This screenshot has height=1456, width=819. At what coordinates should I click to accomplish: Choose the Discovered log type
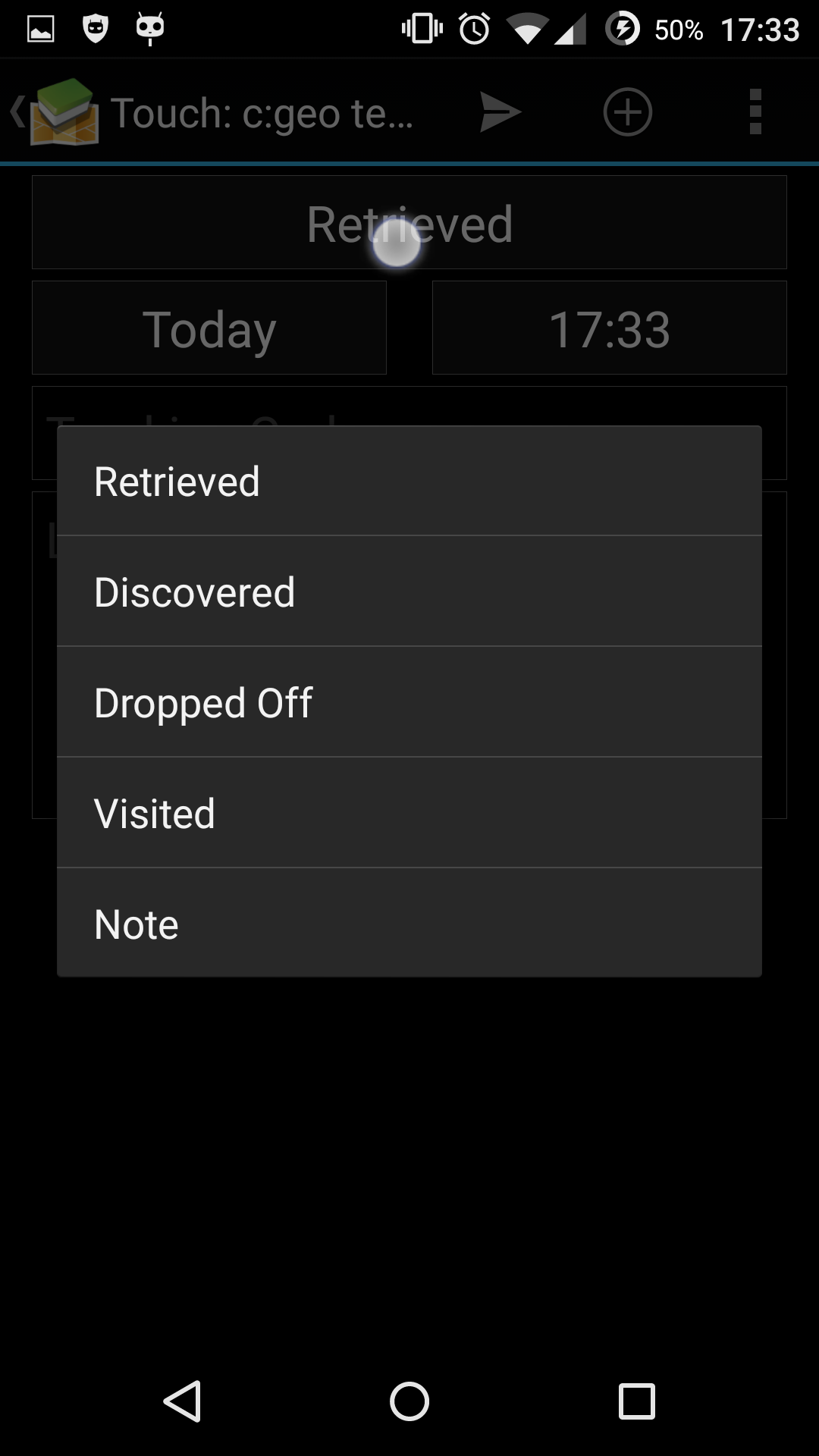[x=409, y=591]
